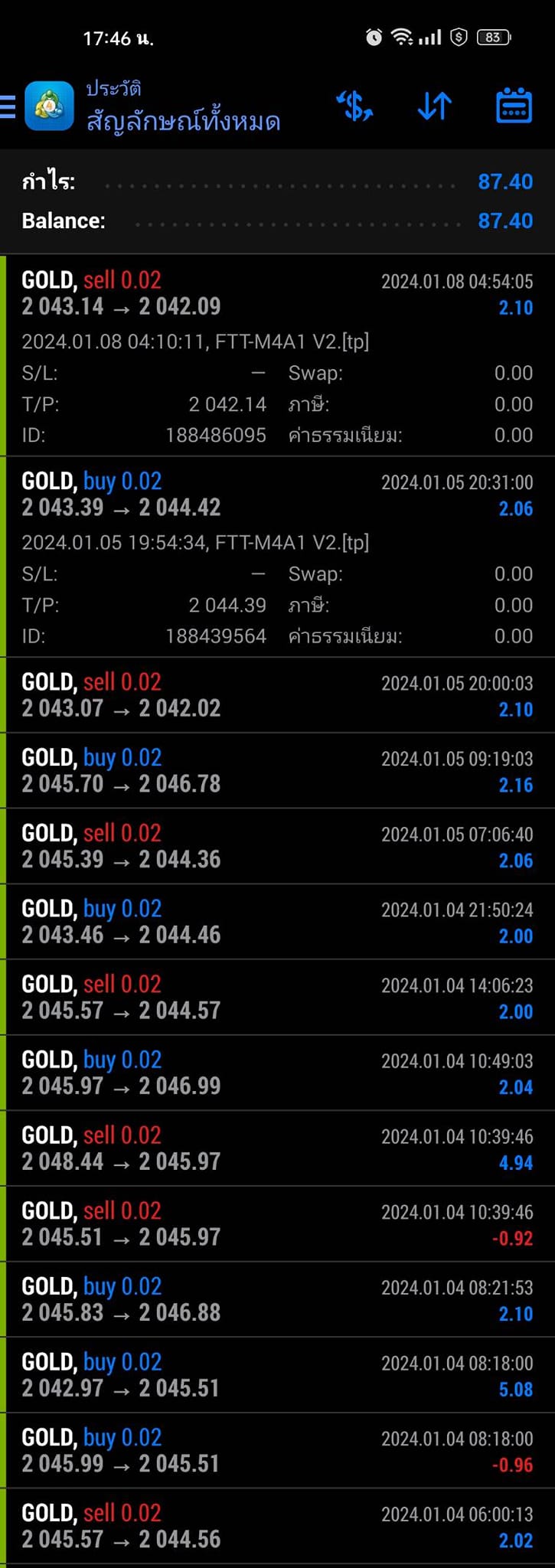Expand the GOLD sell trade with -0.92 loss
This screenshot has height=1568, width=555.
(277, 1223)
